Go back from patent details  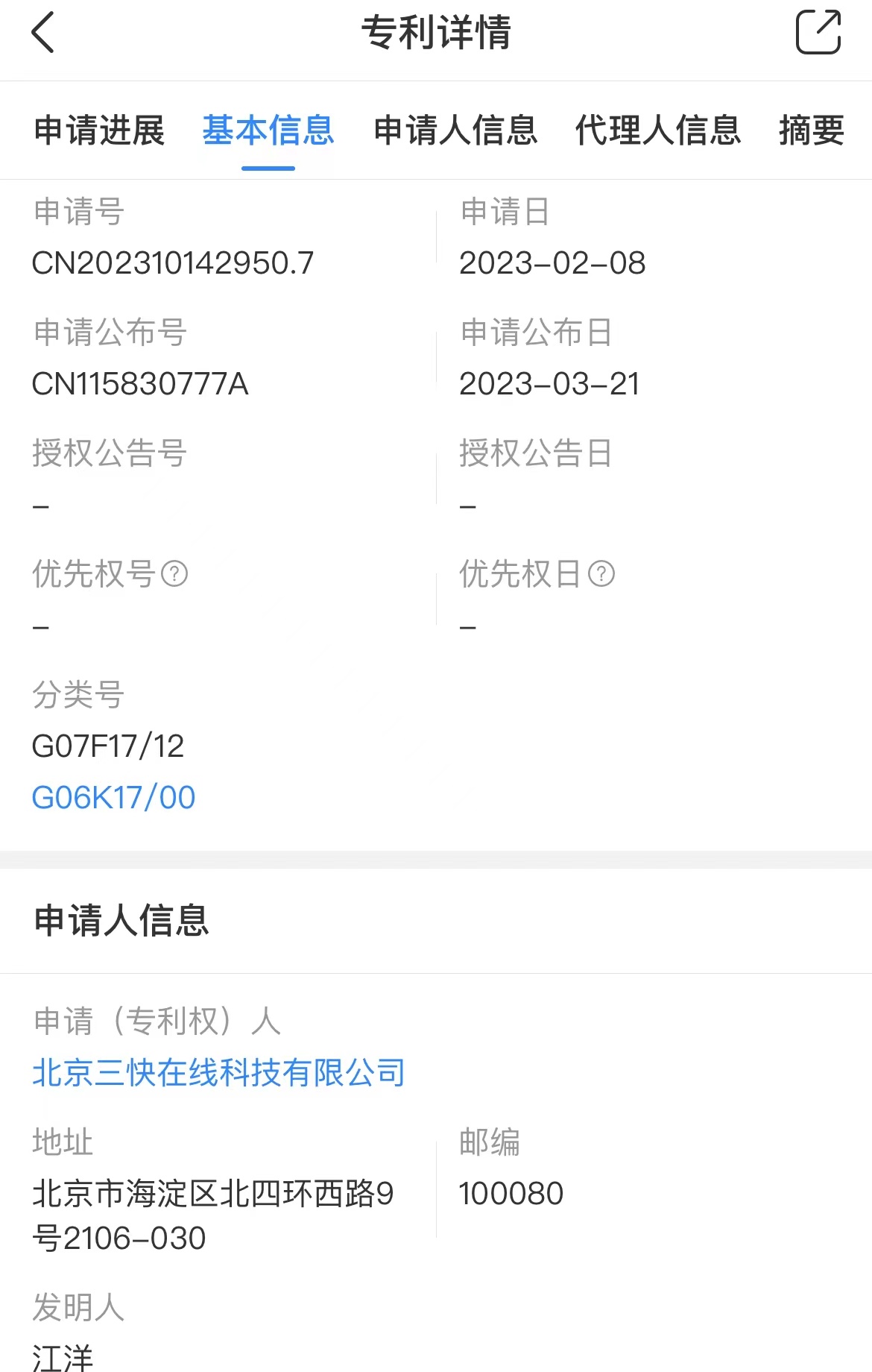(x=43, y=33)
